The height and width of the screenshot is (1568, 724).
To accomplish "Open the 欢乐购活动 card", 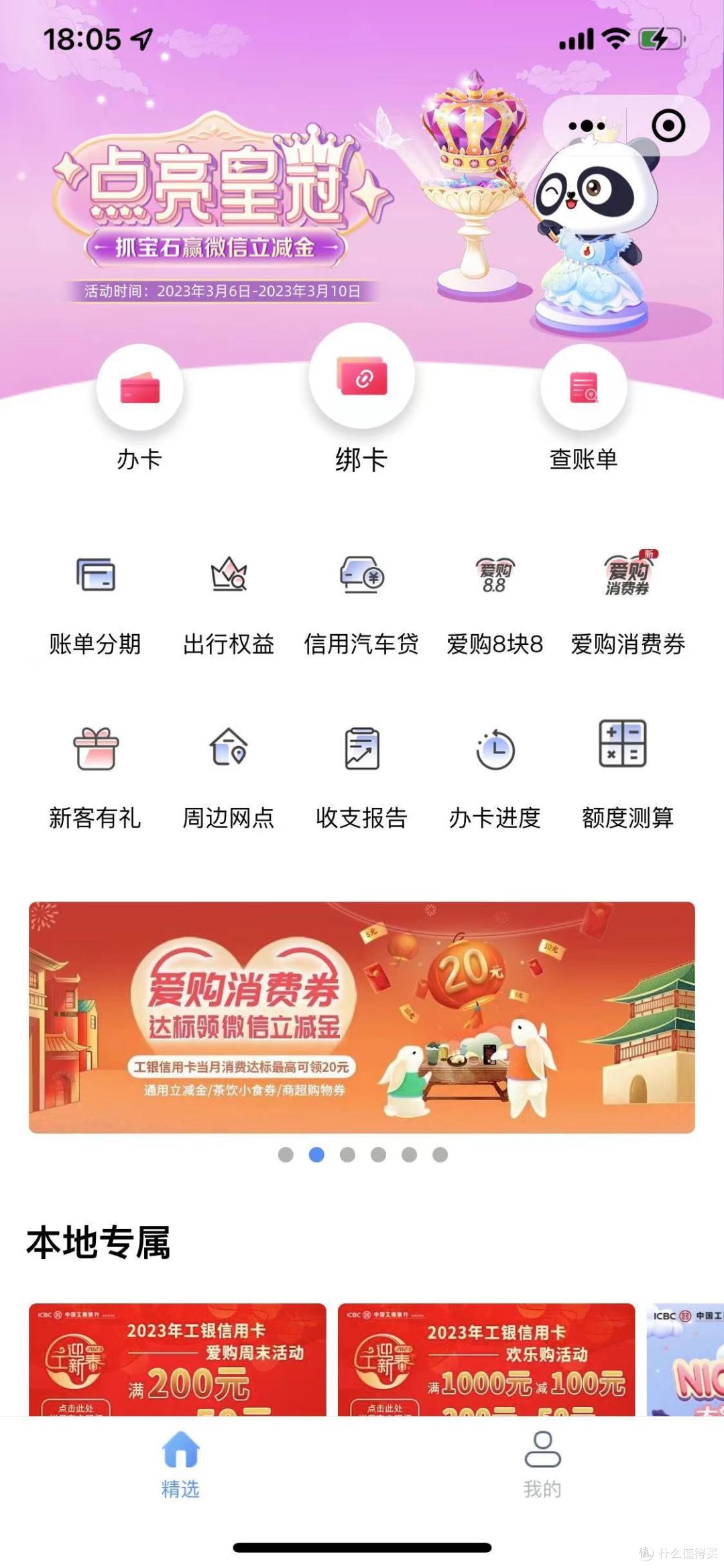I will pos(486,1359).
